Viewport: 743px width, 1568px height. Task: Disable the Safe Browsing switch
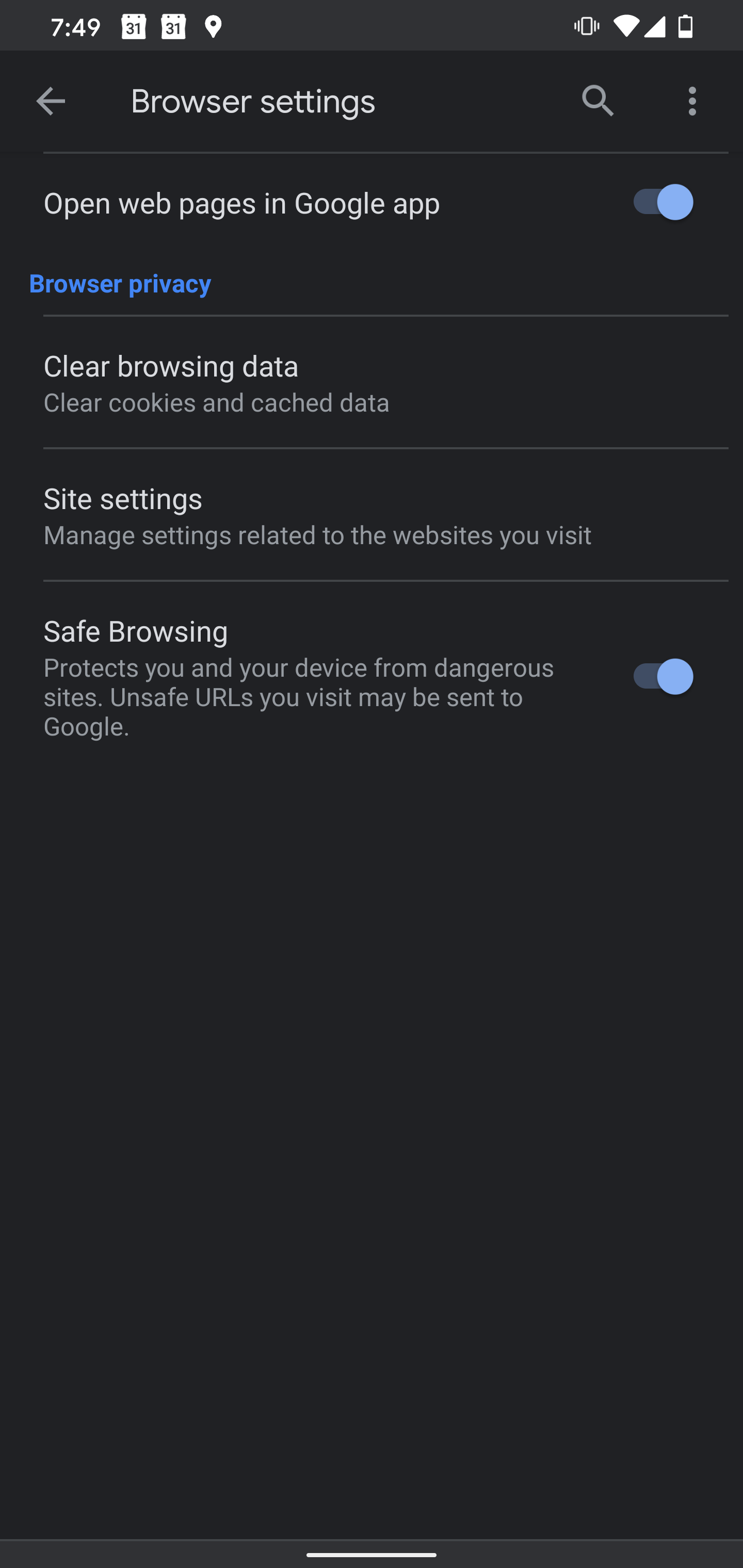pos(662,676)
